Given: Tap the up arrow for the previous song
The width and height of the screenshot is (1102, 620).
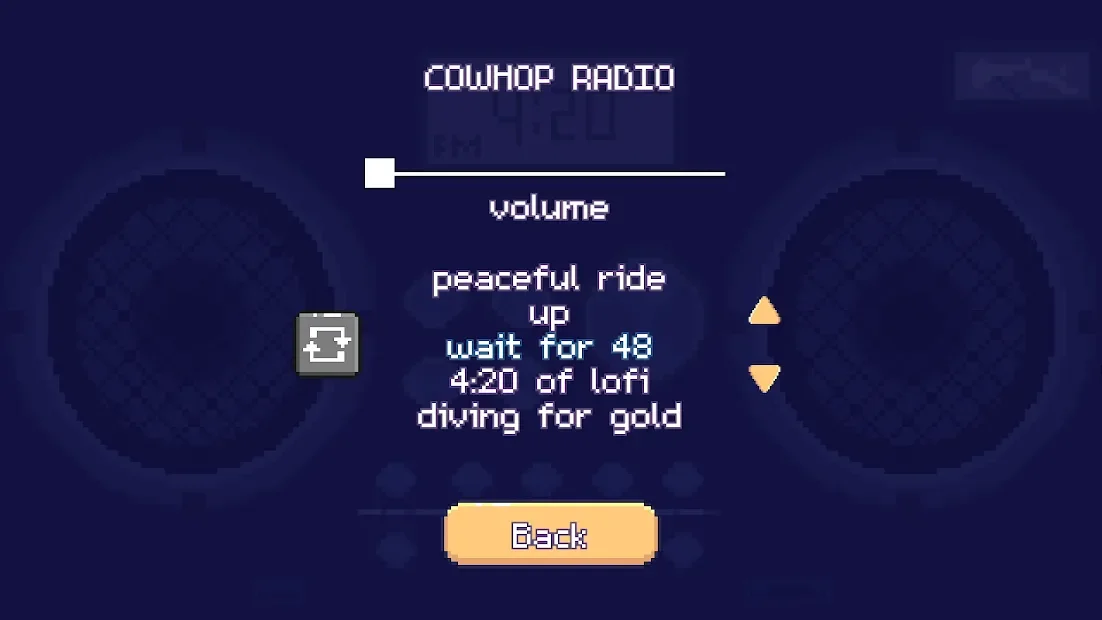Looking at the screenshot, I should point(764,312).
